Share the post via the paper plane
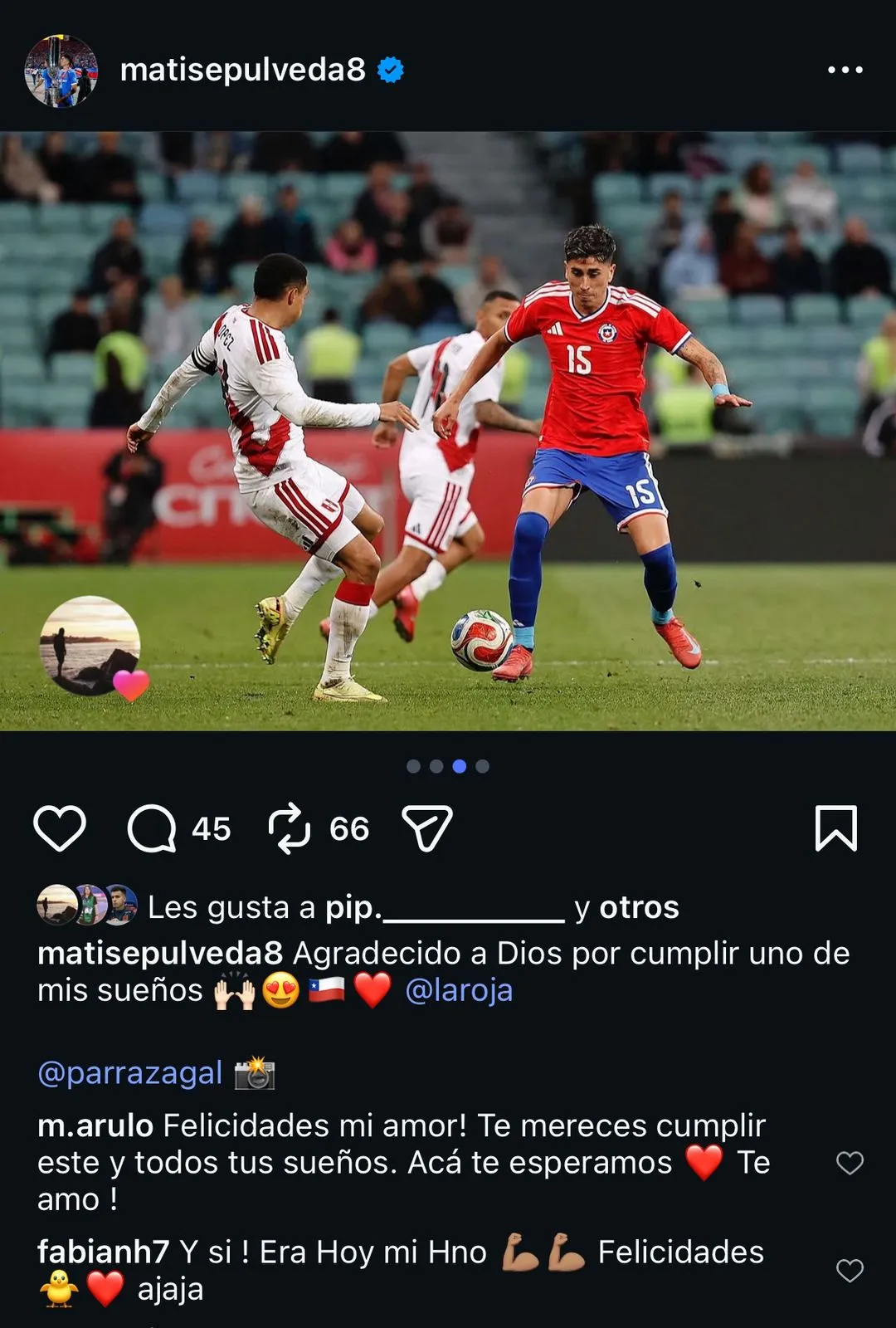896x1328 pixels. pos(426,828)
